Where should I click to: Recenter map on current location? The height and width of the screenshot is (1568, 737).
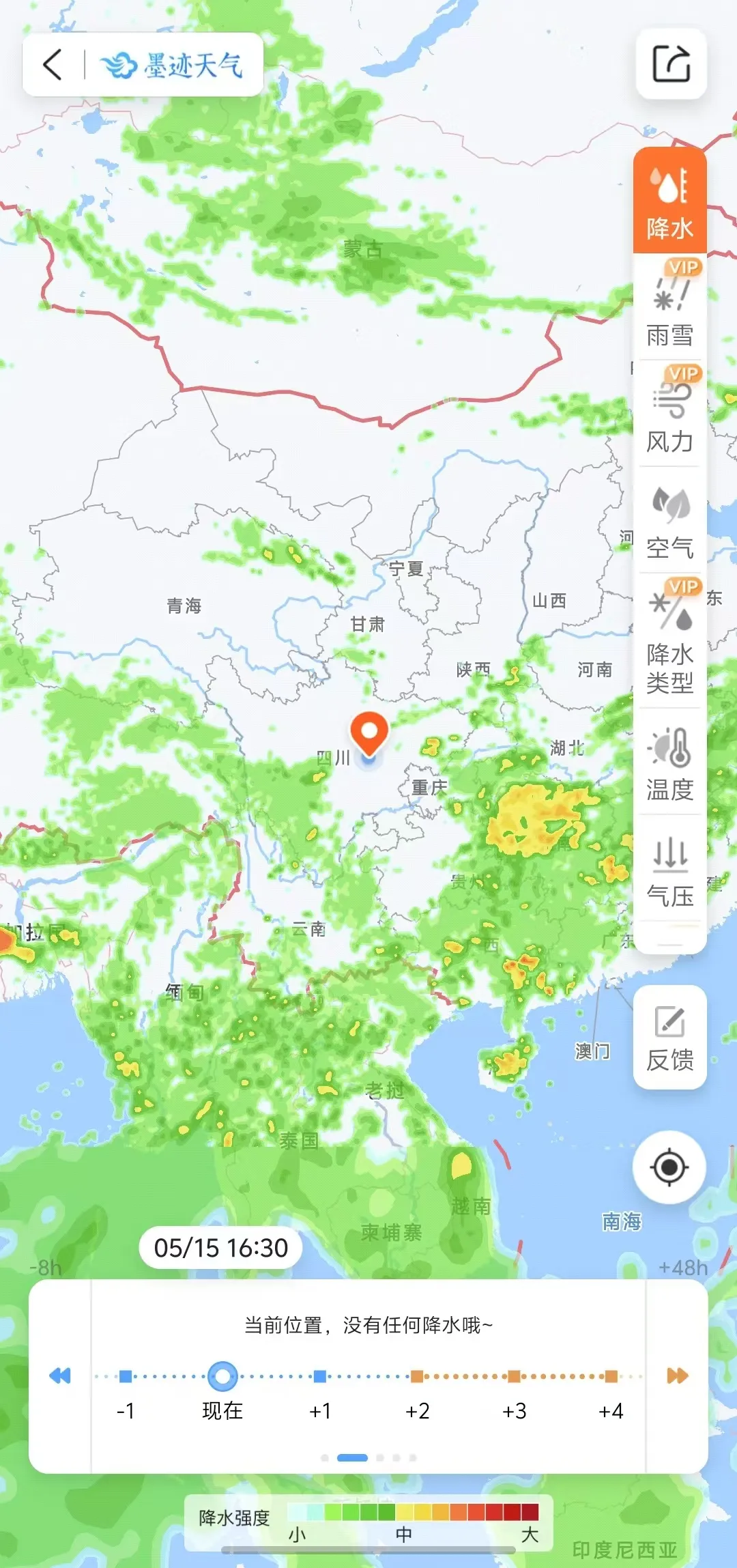click(669, 1167)
